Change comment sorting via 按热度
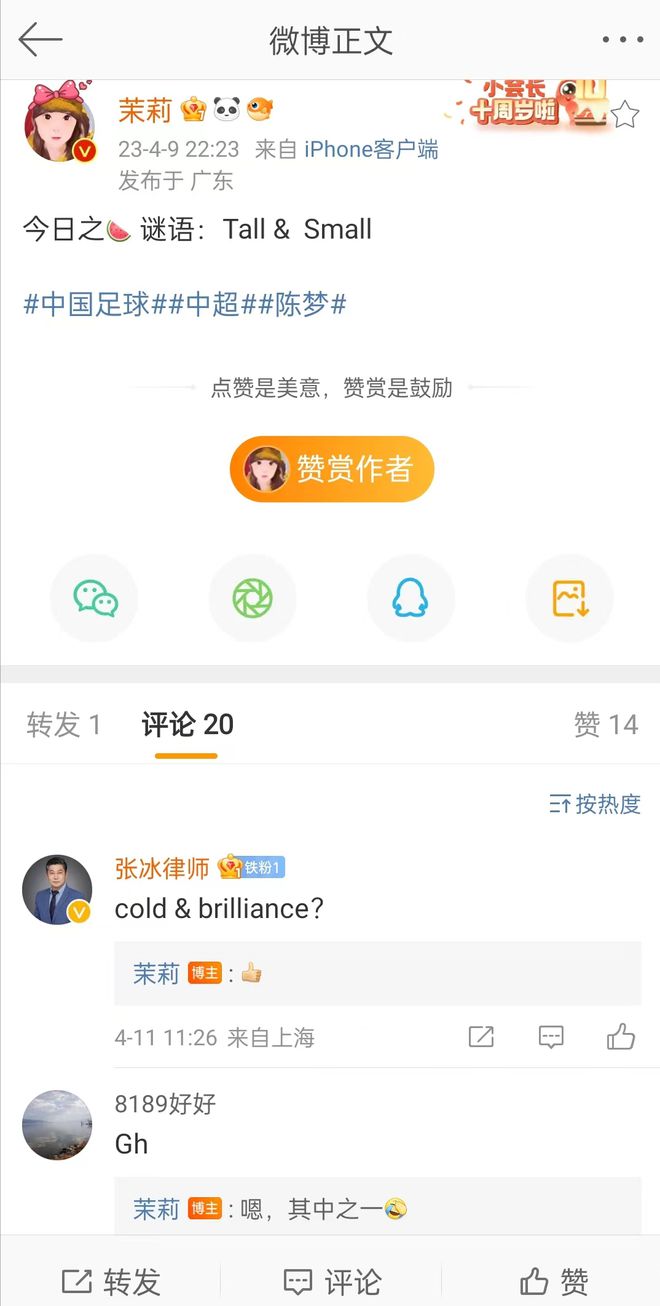 click(x=595, y=804)
